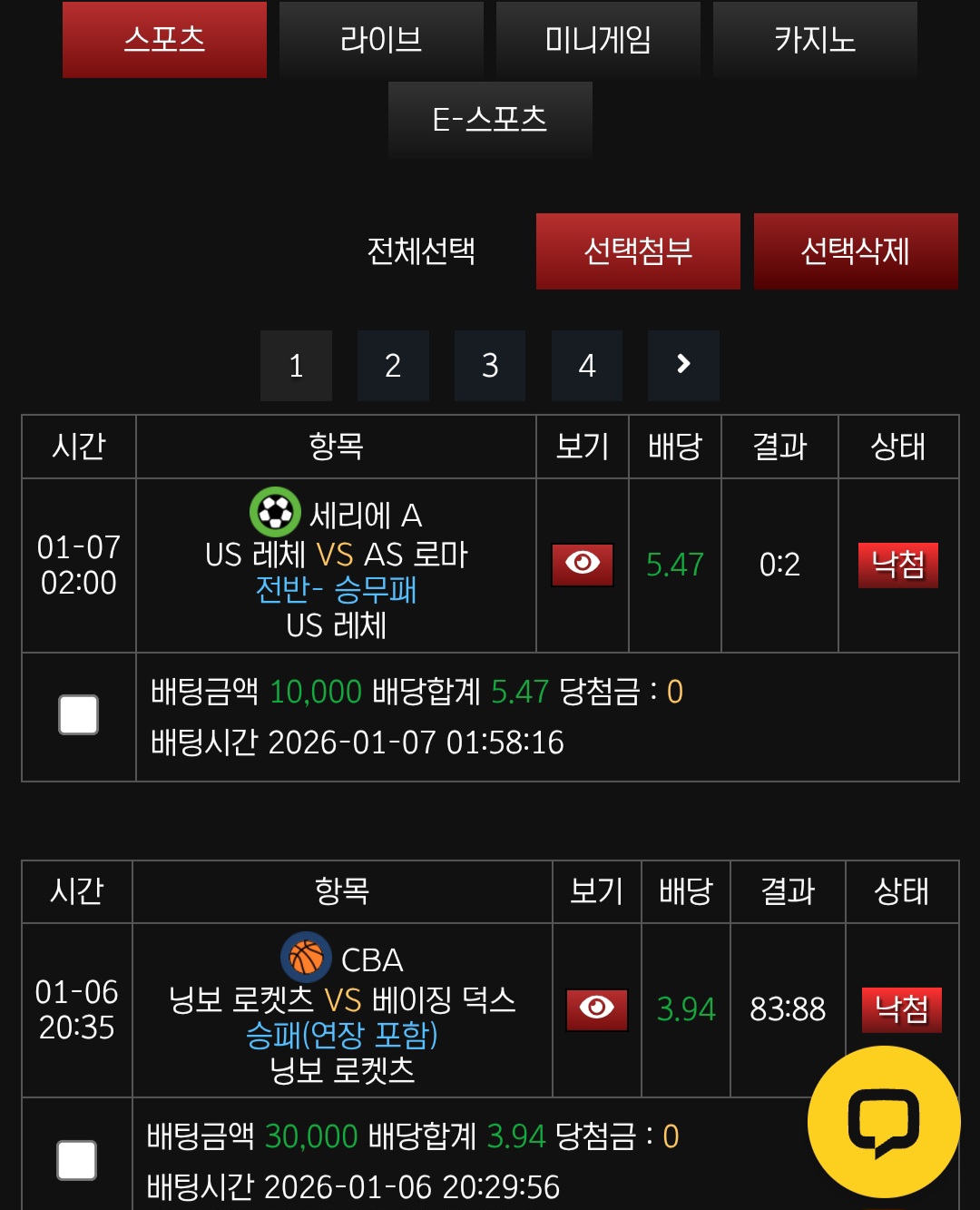View details of 닝보 로켓츠 VS 베이징 덕스 bet
This screenshot has width=980, height=1210.
pos(596,1009)
